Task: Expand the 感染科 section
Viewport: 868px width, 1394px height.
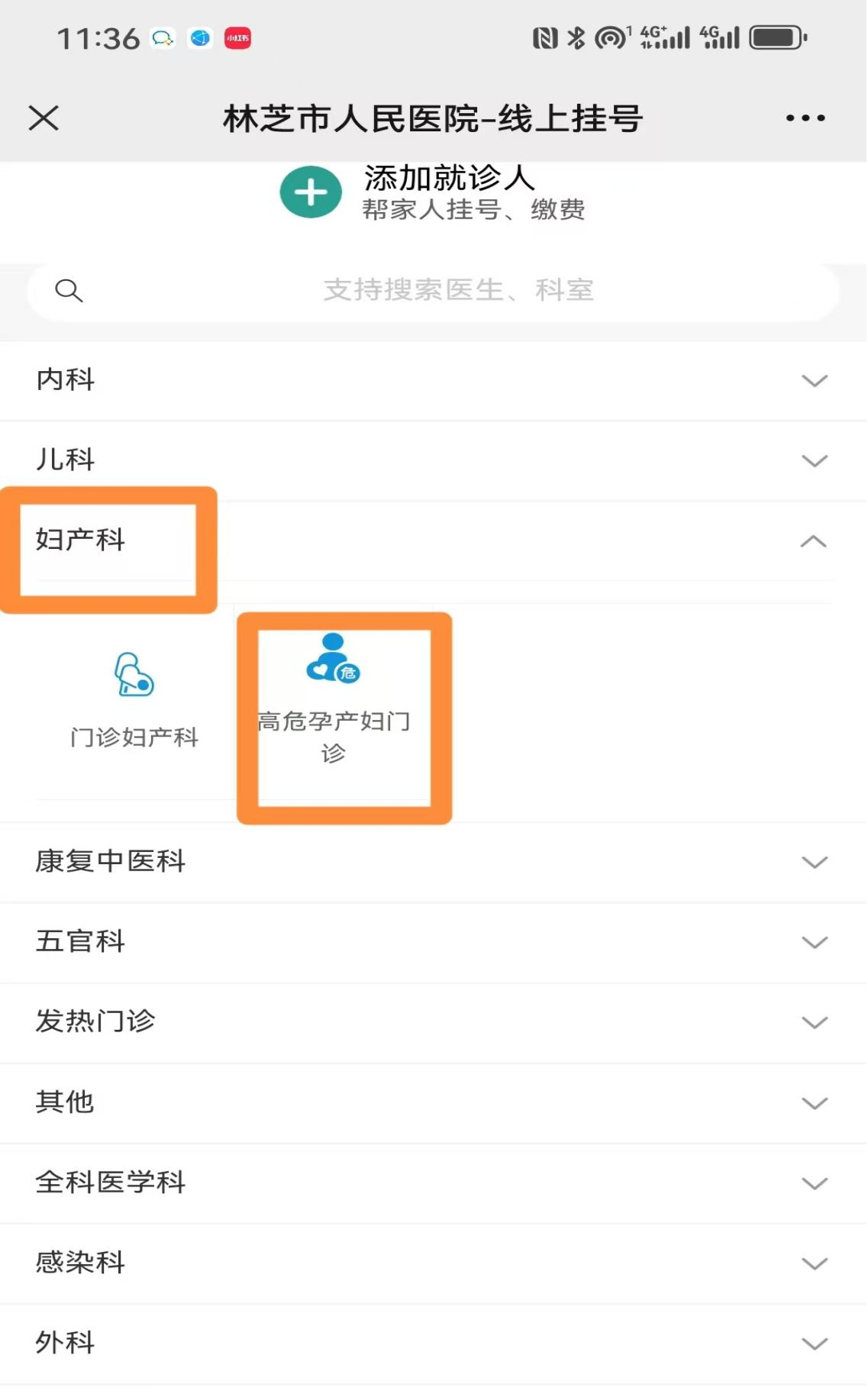Action: (434, 1263)
